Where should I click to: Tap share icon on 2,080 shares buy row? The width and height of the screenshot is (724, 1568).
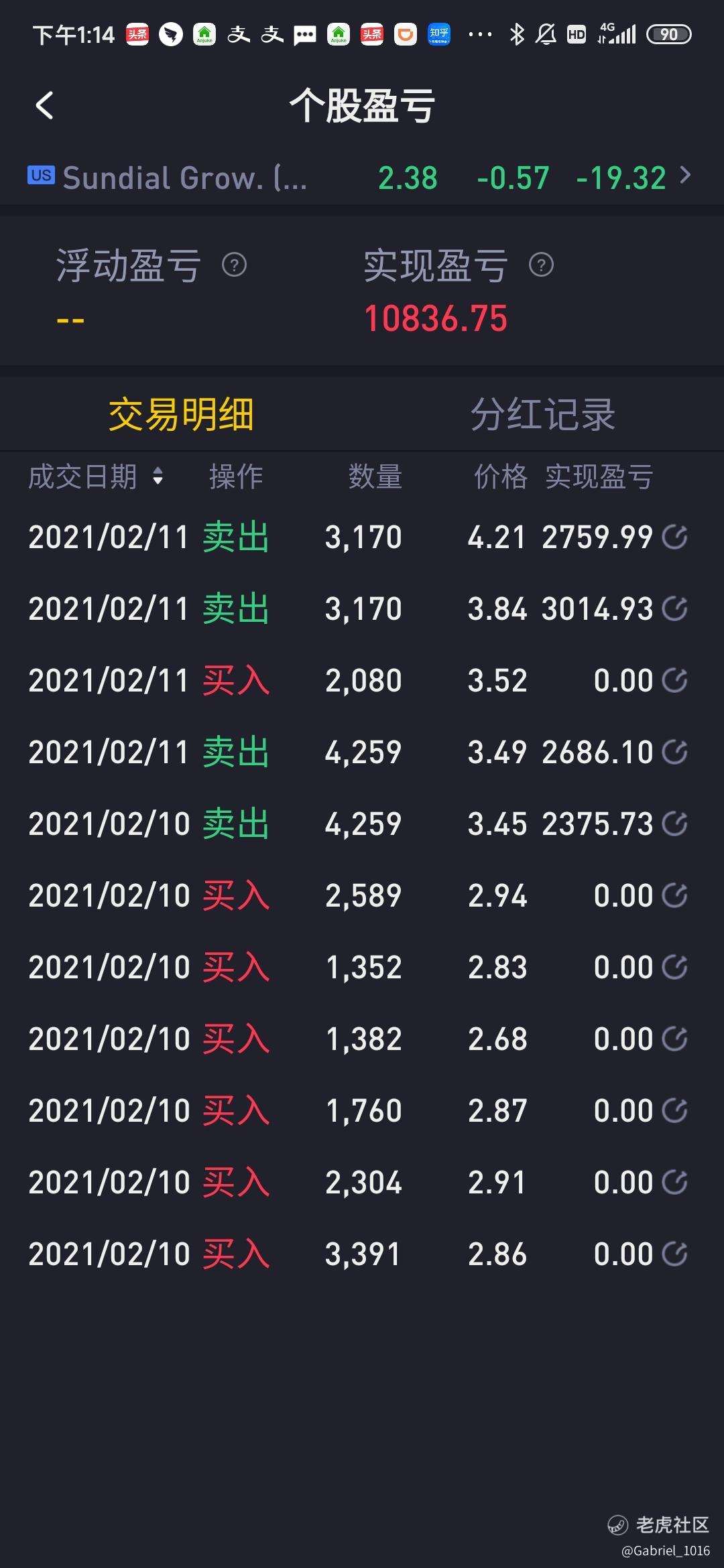[674, 681]
